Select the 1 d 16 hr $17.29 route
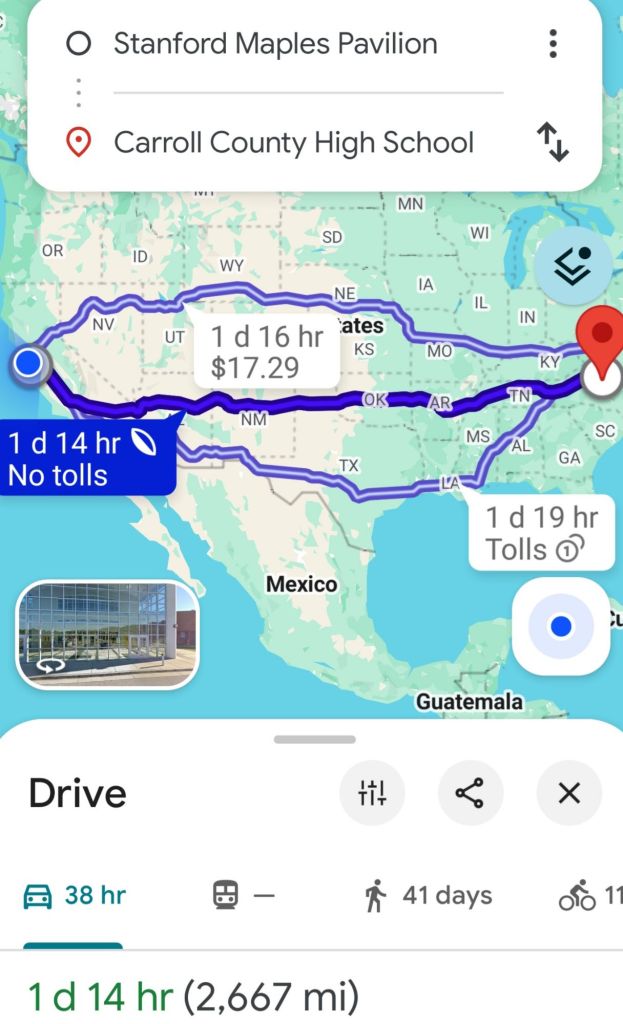The height and width of the screenshot is (1024, 623). [x=266, y=351]
